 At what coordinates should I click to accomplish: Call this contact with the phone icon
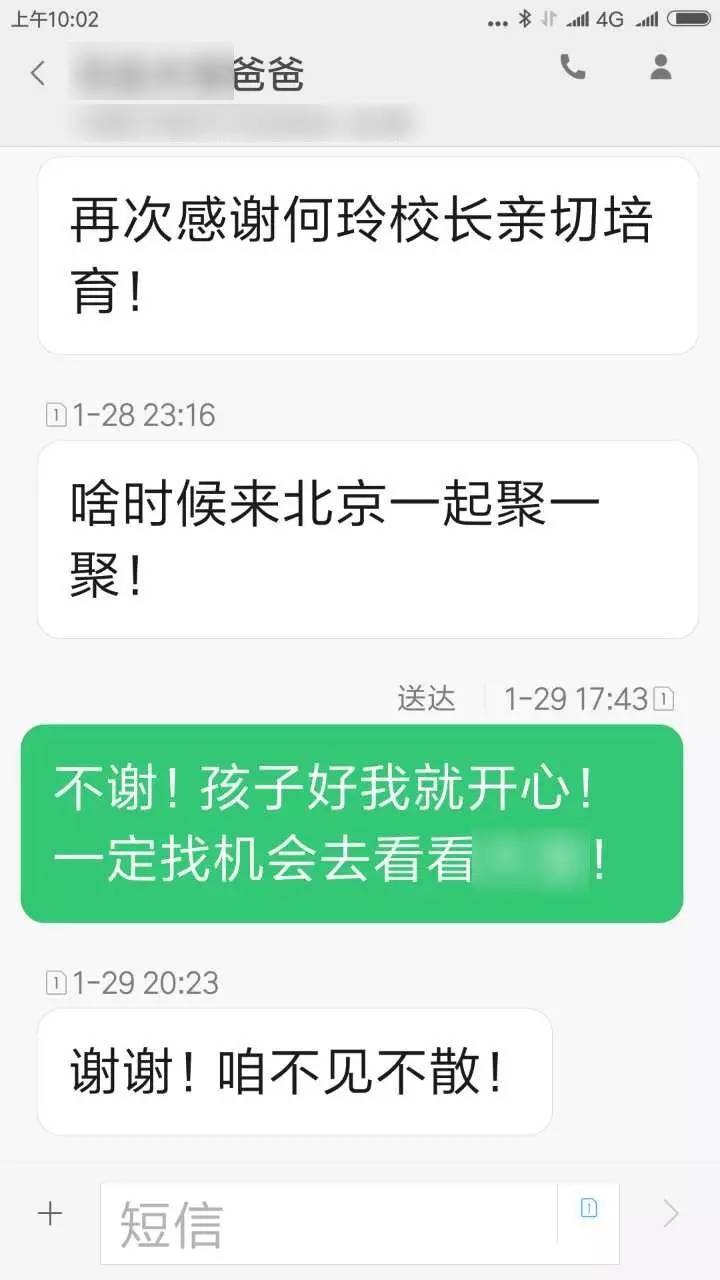click(x=572, y=67)
